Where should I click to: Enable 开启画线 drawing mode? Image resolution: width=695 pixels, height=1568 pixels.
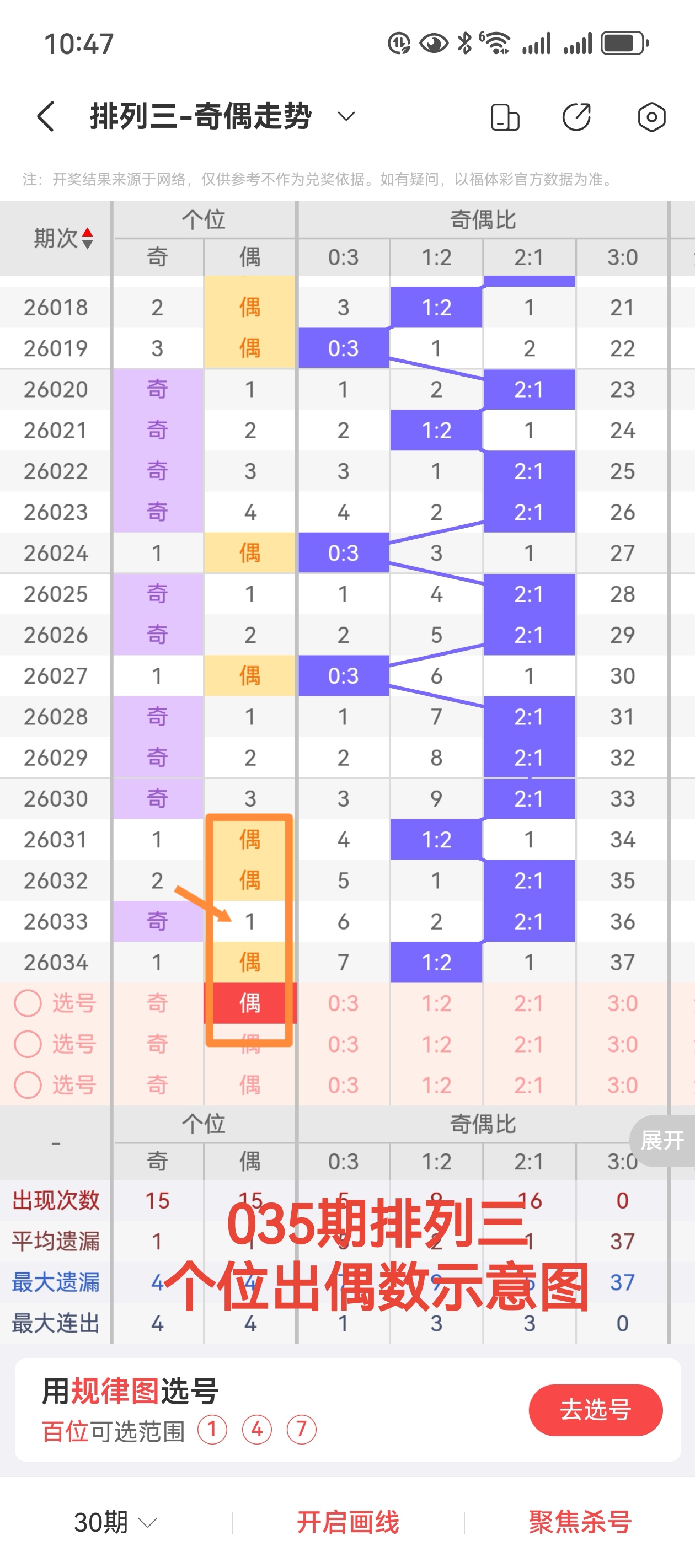[348, 1522]
